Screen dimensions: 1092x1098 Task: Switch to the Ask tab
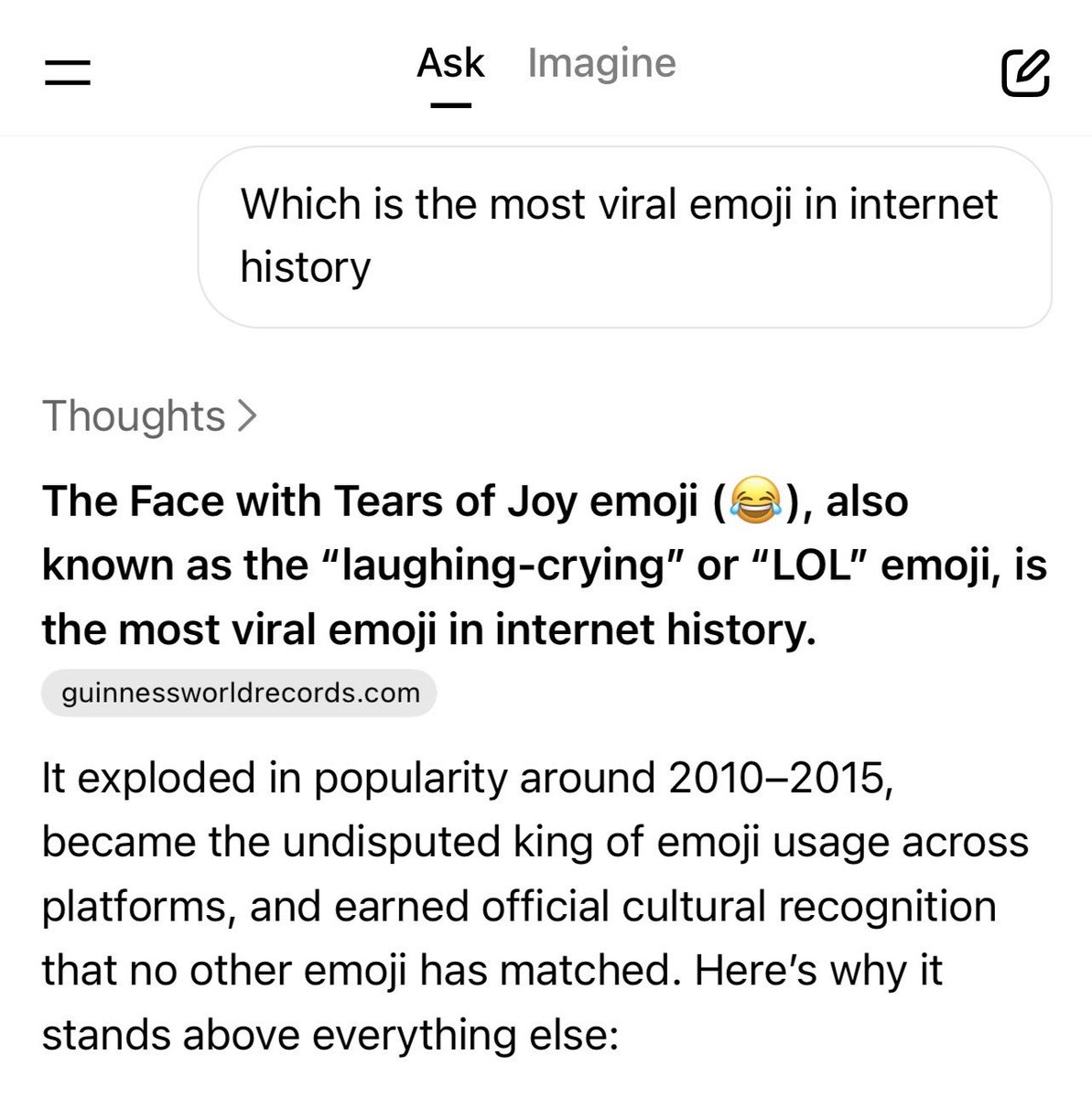[450, 64]
